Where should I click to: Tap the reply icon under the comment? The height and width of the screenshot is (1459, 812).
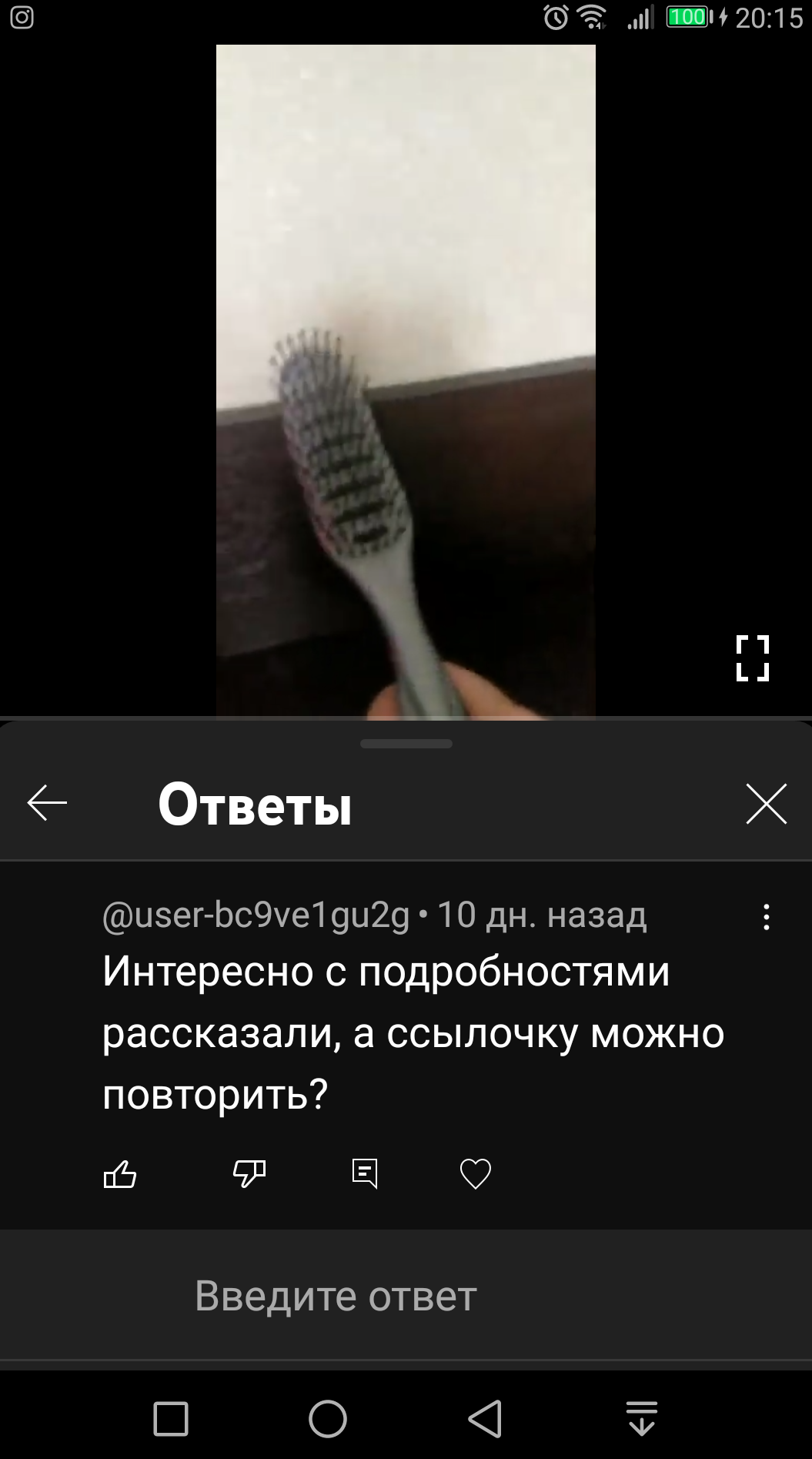[x=365, y=1174]
